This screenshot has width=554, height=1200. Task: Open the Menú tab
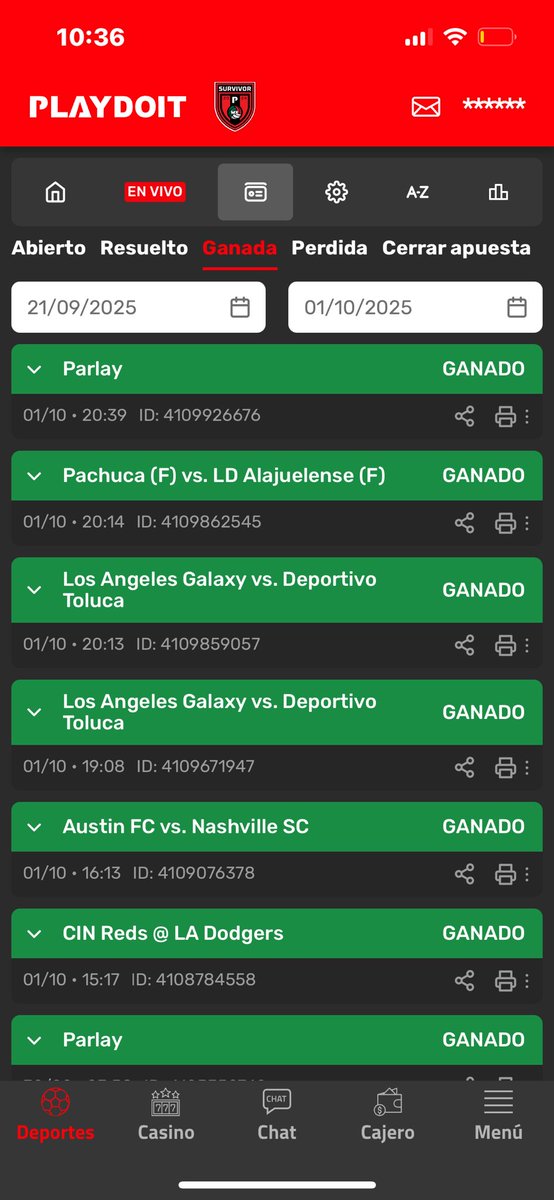[x=498, y=1116]
